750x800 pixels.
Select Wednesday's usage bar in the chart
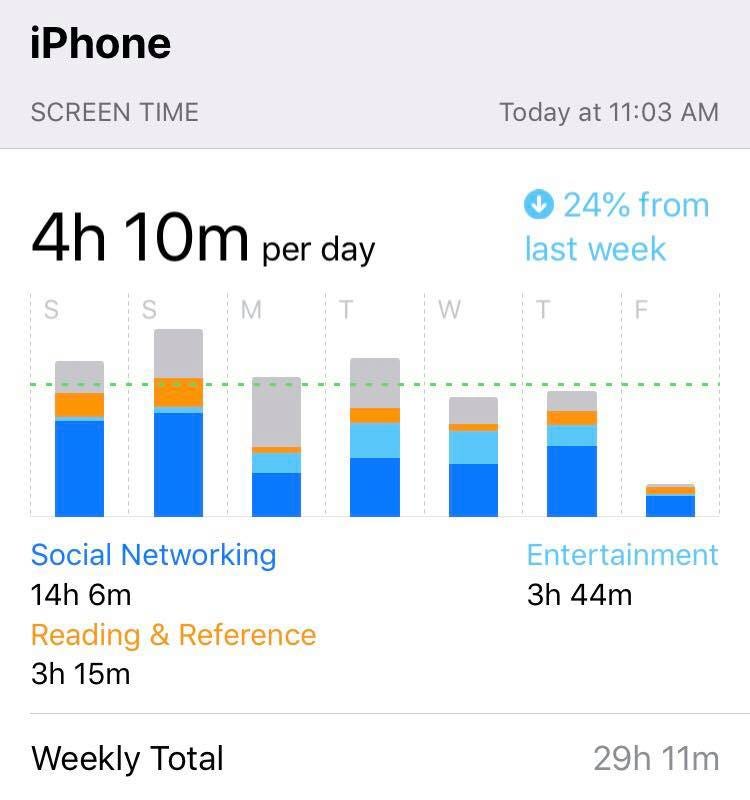click(x=473, y=457)
